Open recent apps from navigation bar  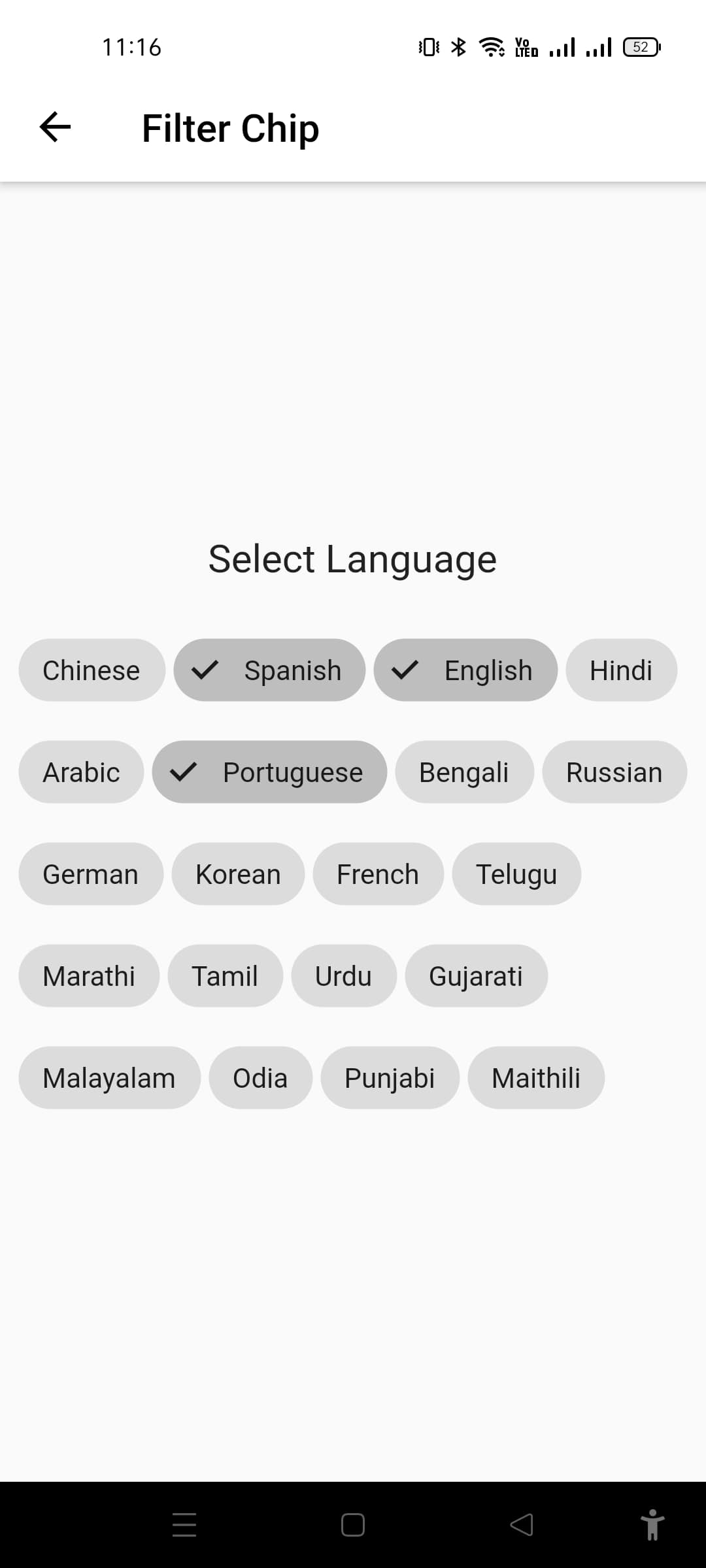point(184,1525)
